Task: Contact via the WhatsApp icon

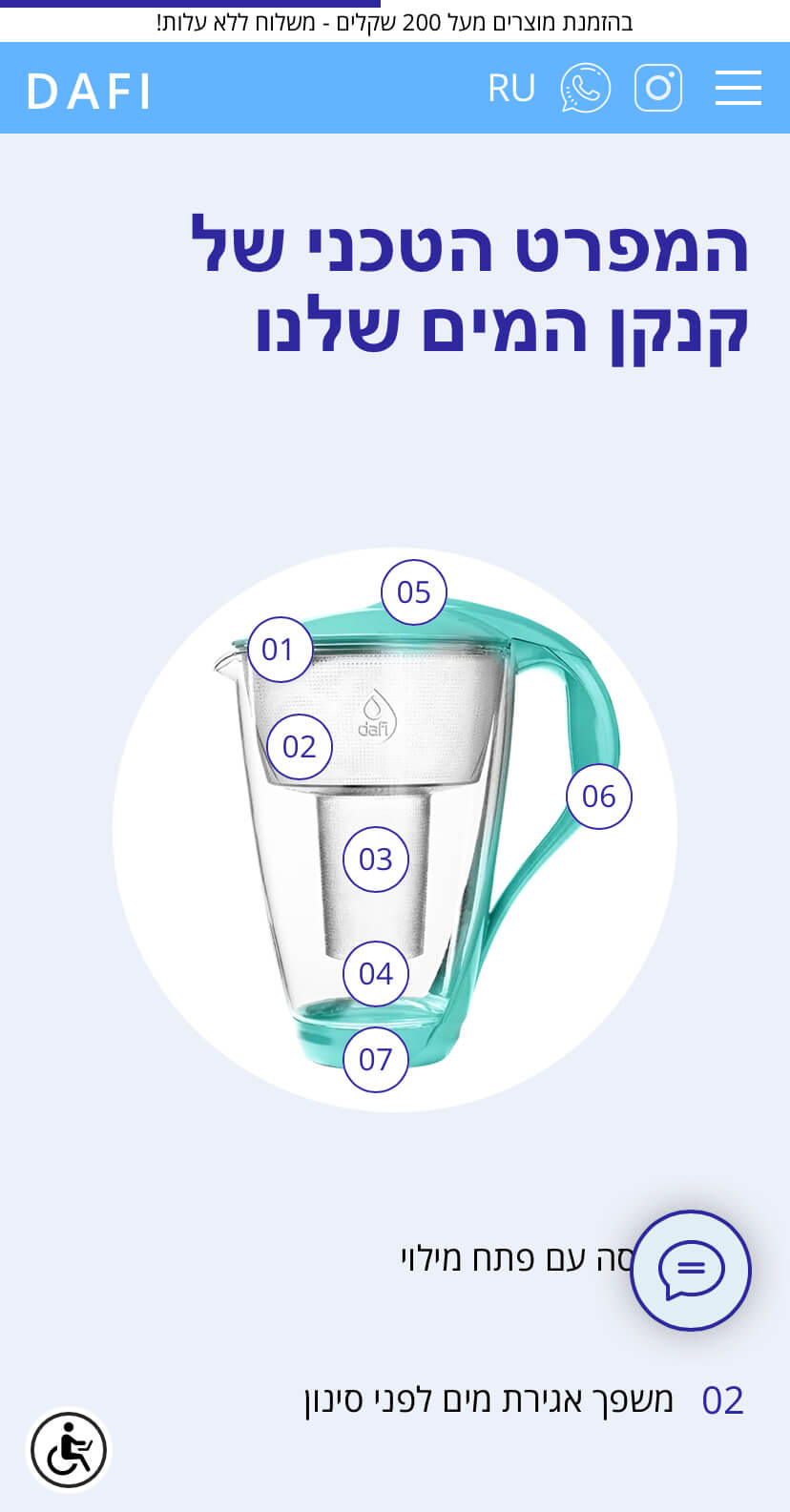Action: [585, 88]
